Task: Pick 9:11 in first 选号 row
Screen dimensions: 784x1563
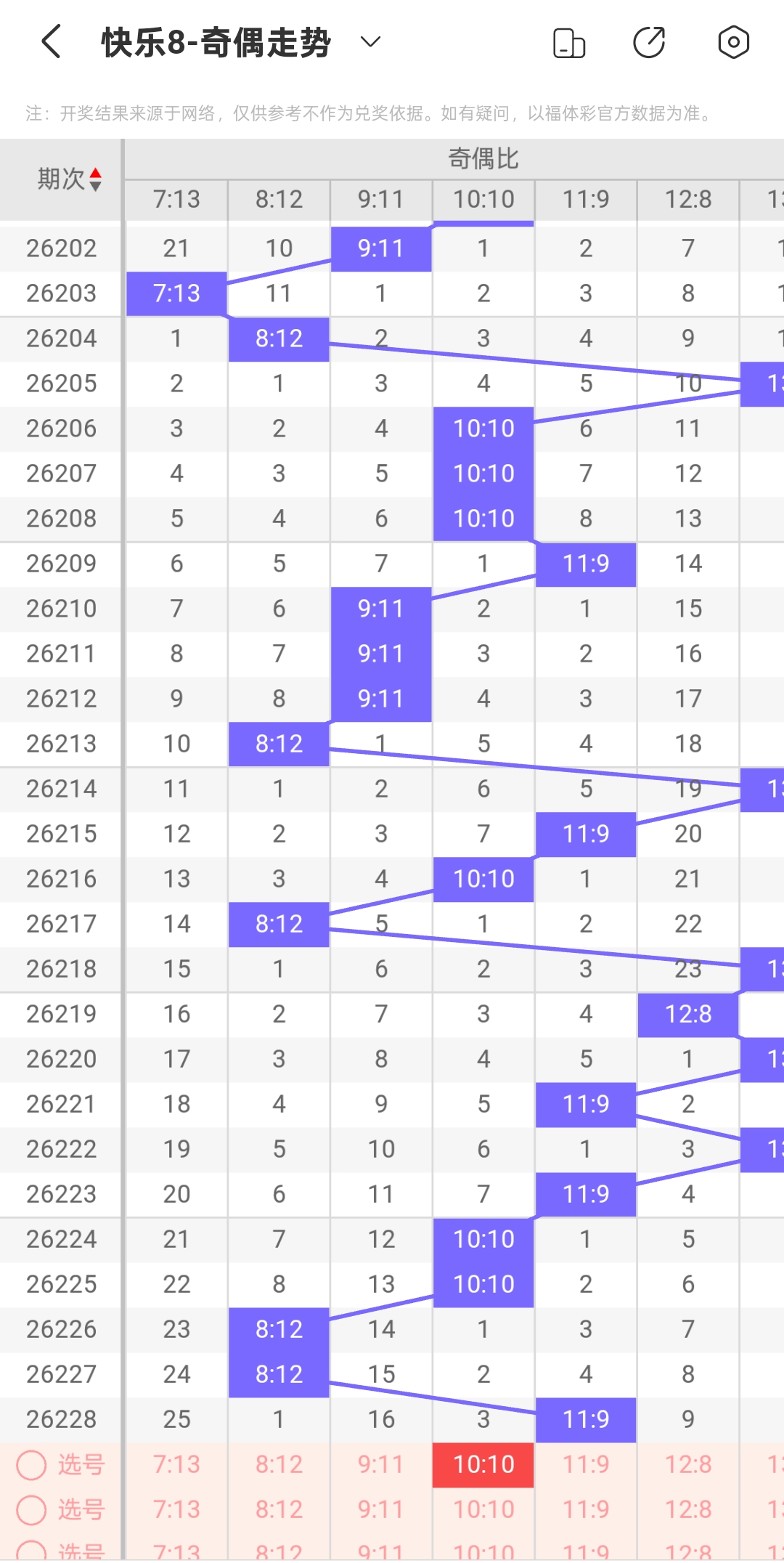Action: pyautogui.click(x=381, y=1465)
